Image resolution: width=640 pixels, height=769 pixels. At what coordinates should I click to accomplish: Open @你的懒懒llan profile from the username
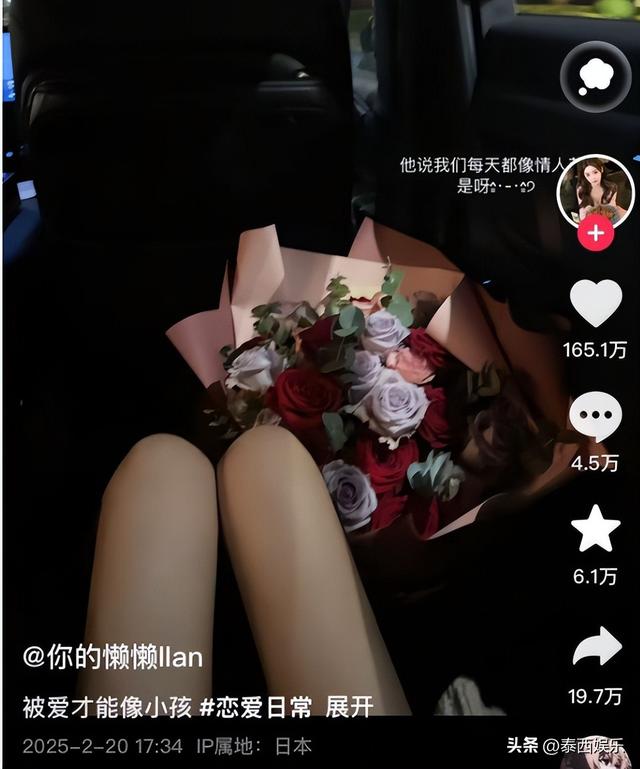113,657
